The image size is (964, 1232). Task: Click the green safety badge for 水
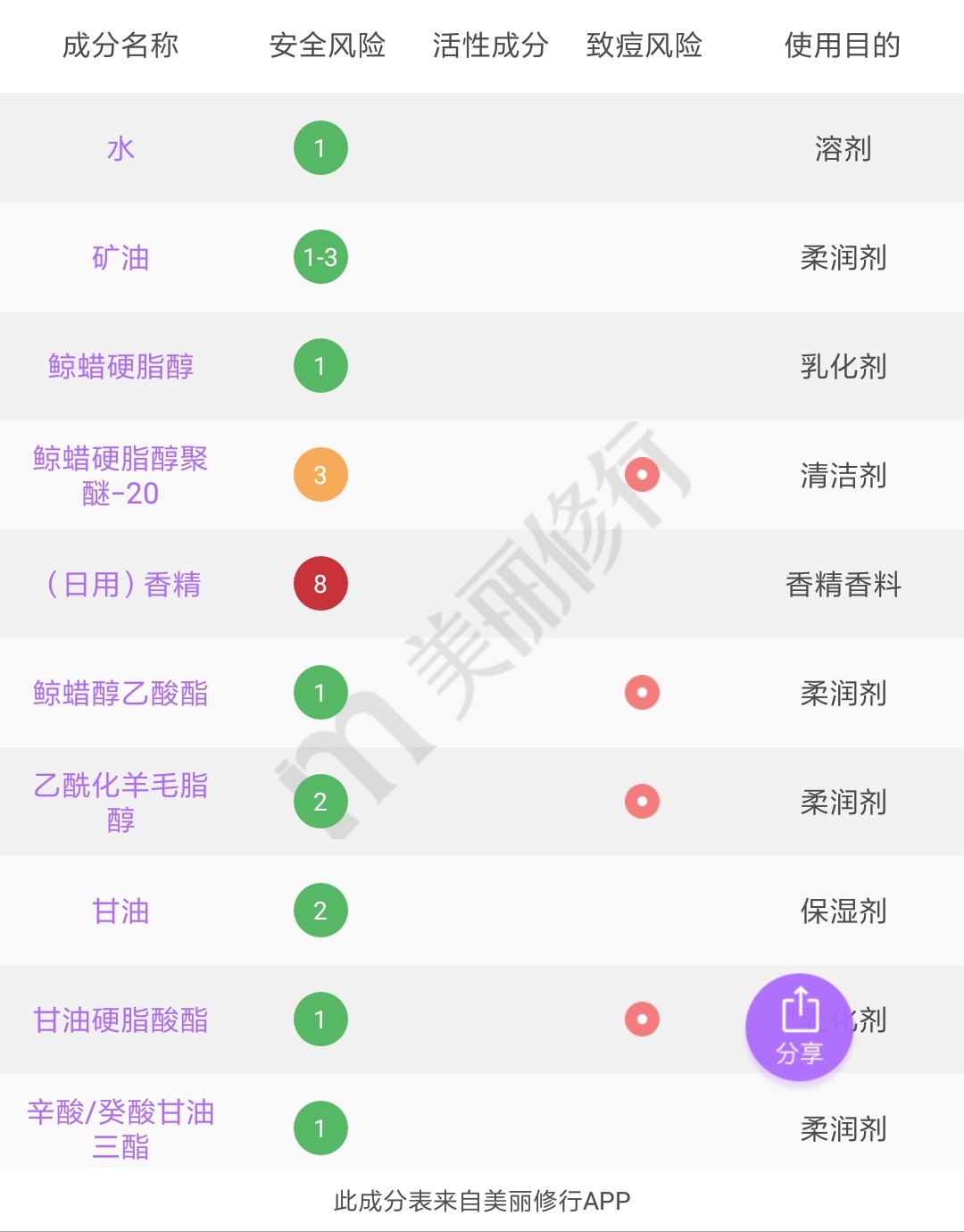click(320, 148)
